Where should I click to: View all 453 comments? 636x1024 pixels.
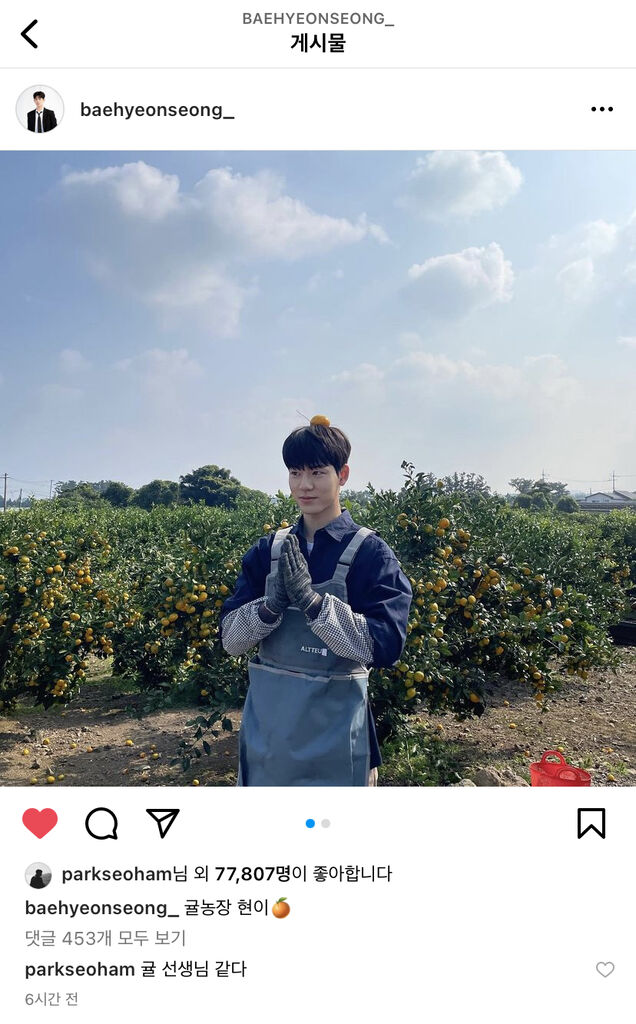coord(105,938)
